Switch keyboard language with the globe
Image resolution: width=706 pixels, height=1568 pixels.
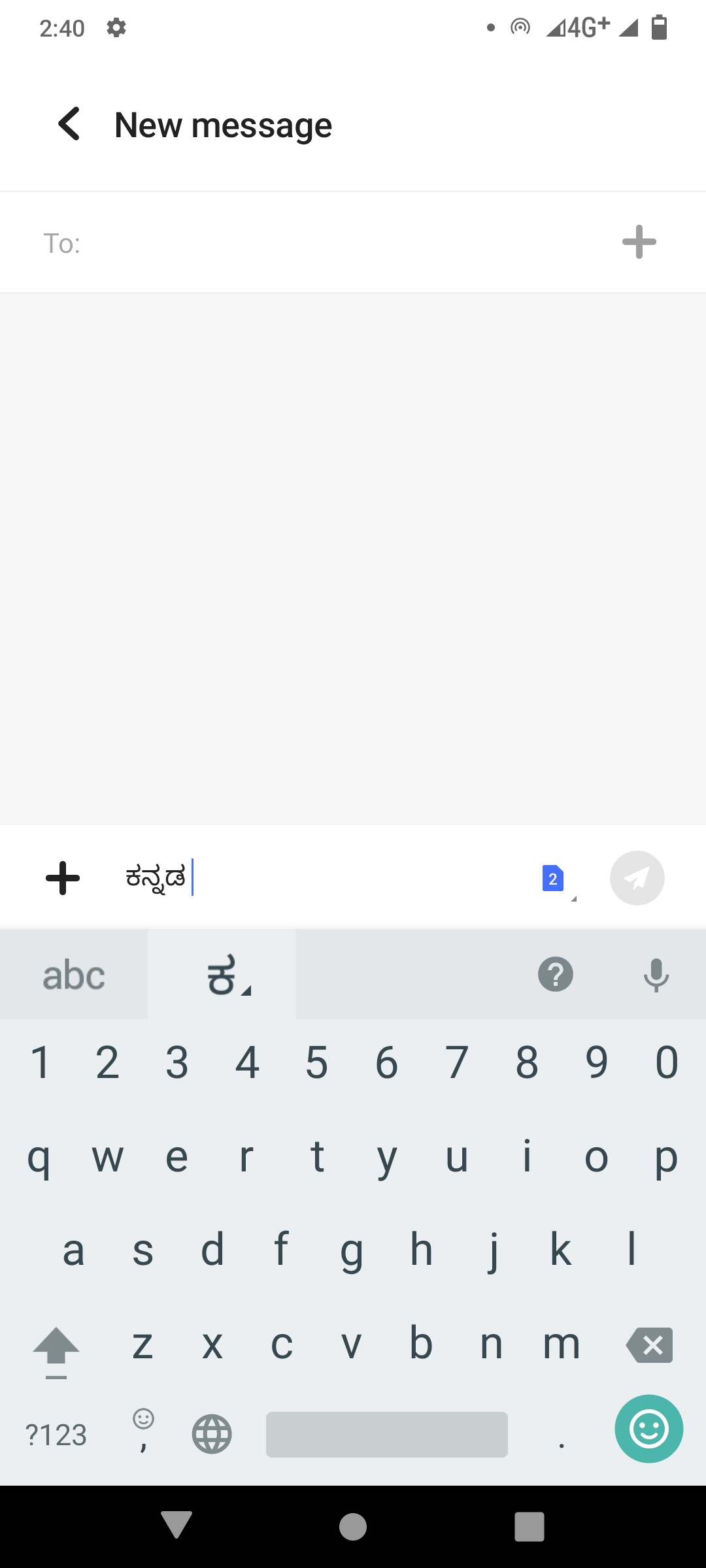click(212, 1434)
